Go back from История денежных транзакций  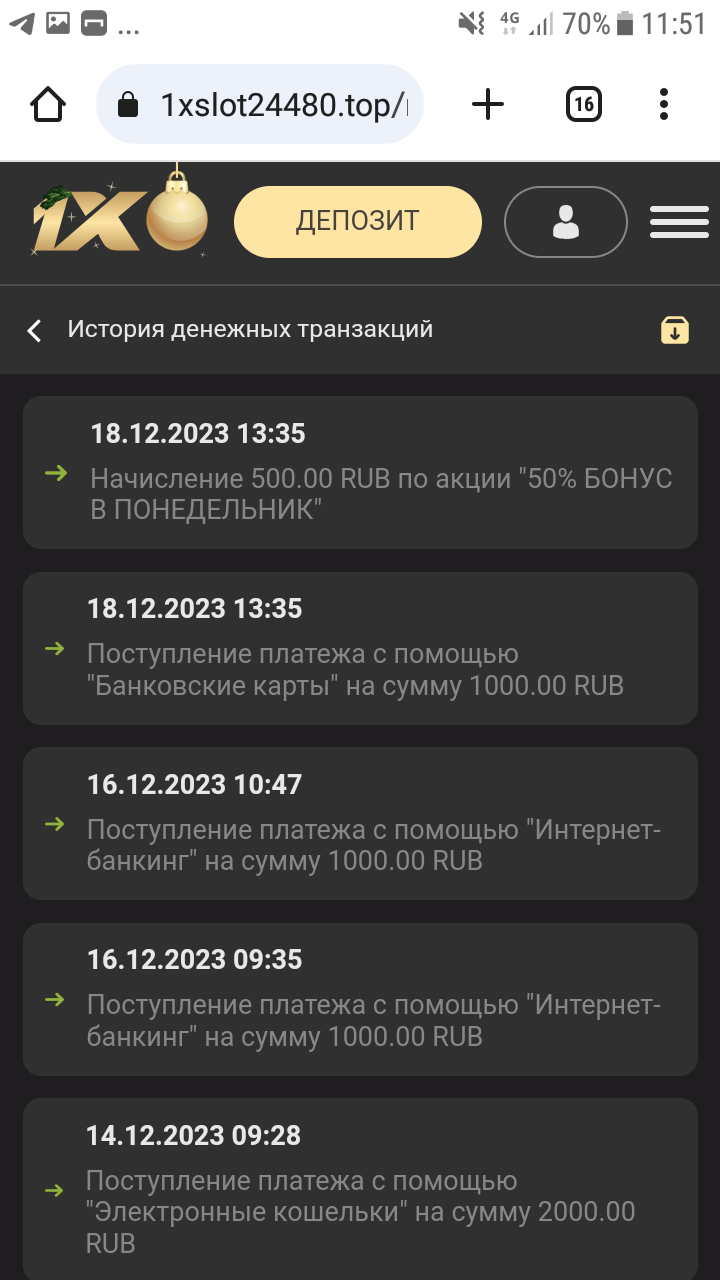pyautogui.click(x=35, y=330)
